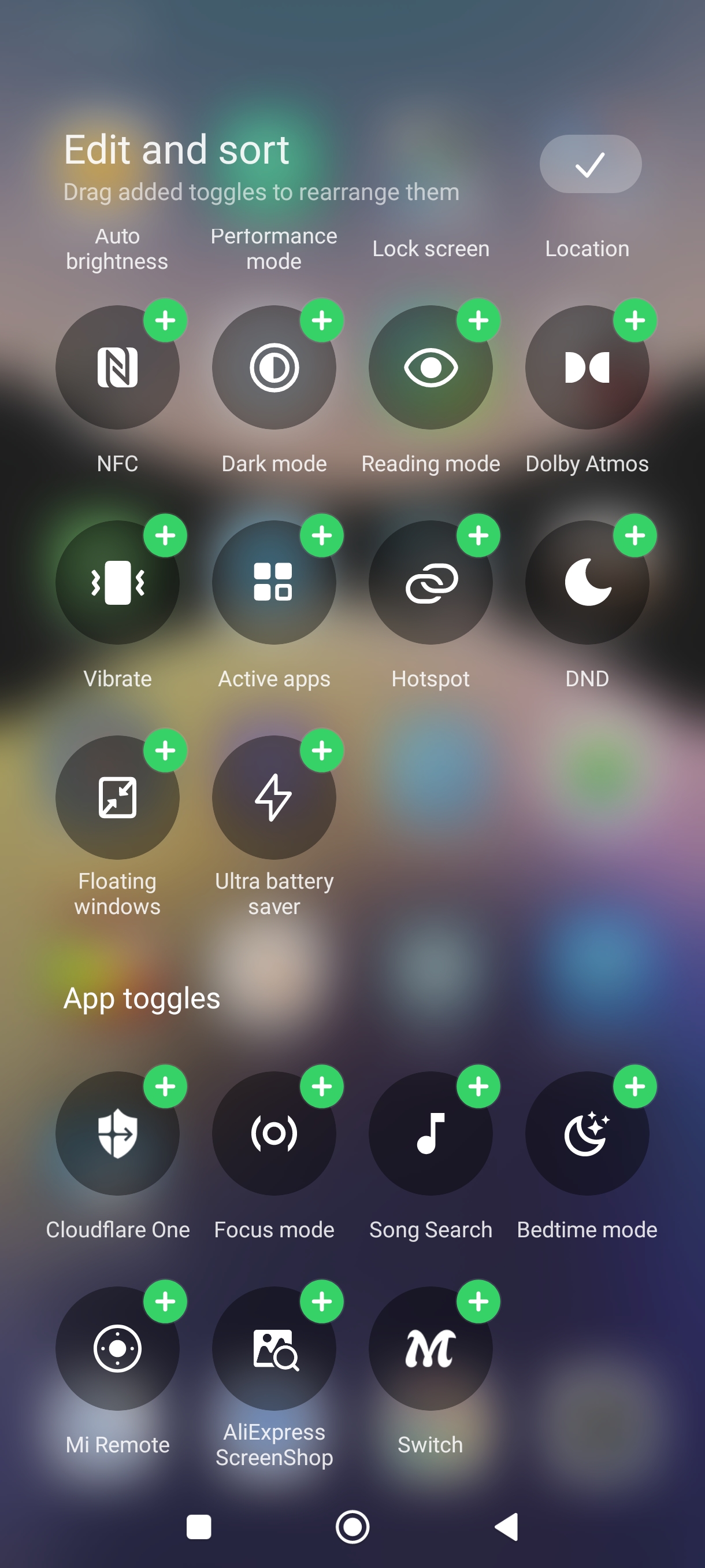The image size is (705, 1568).
Task: Add the Mi Remote app toggle
Action: pyautogui.click(x=165, y=1301)
